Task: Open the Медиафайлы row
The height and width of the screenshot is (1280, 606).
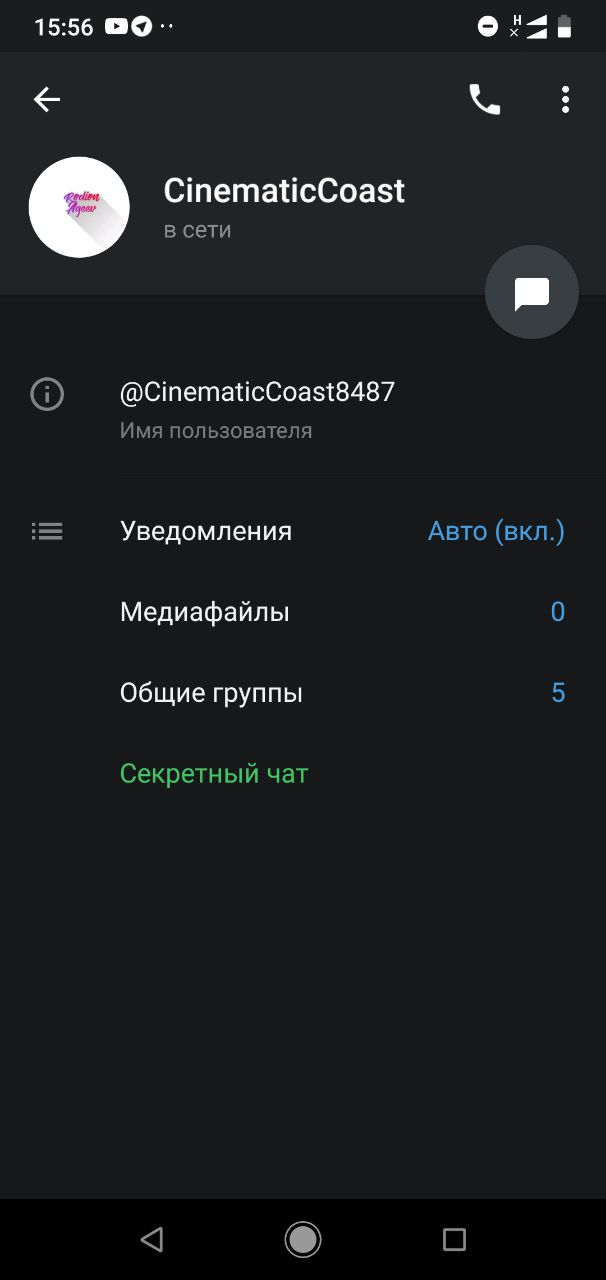Action: (303, 612)
